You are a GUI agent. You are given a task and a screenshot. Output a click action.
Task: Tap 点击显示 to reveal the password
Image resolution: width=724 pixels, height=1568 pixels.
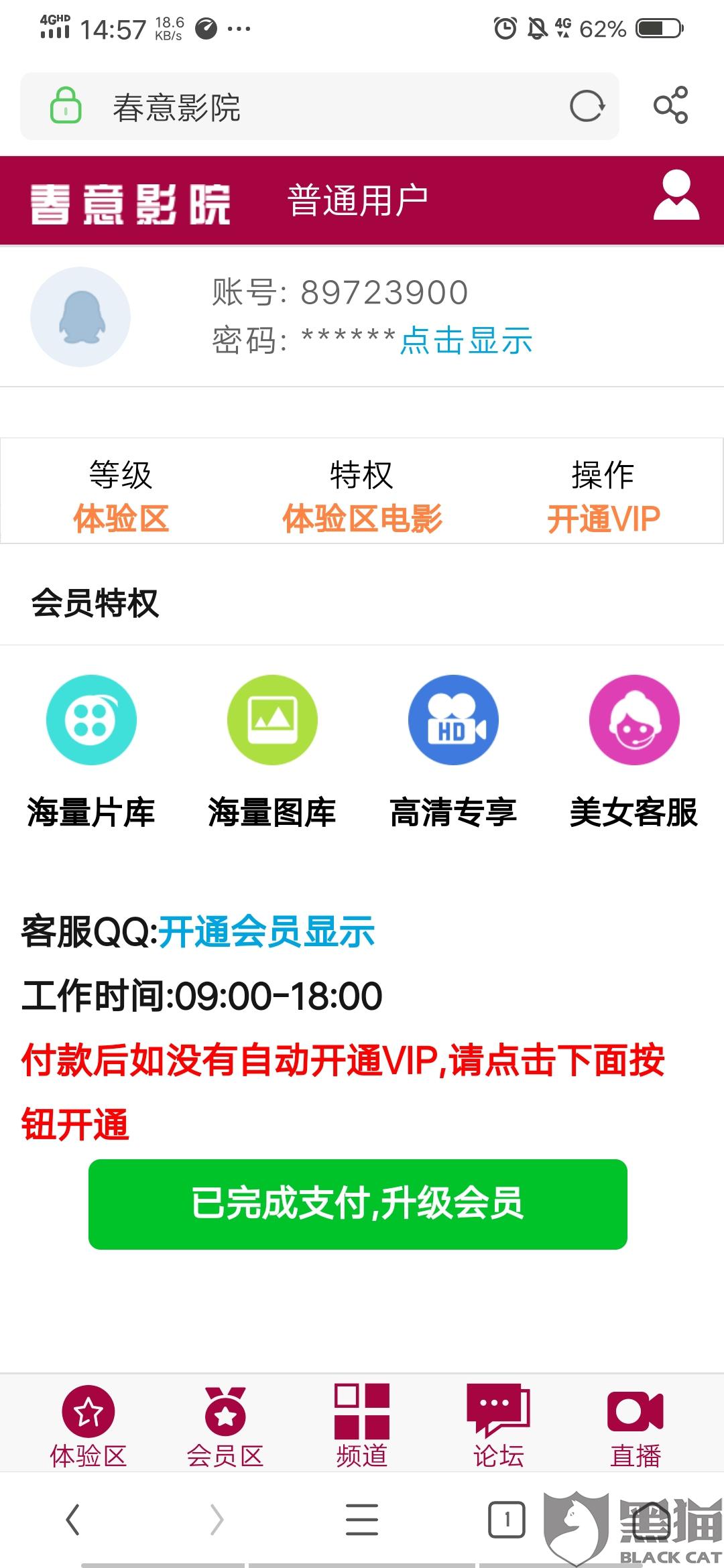click(467, 340)
